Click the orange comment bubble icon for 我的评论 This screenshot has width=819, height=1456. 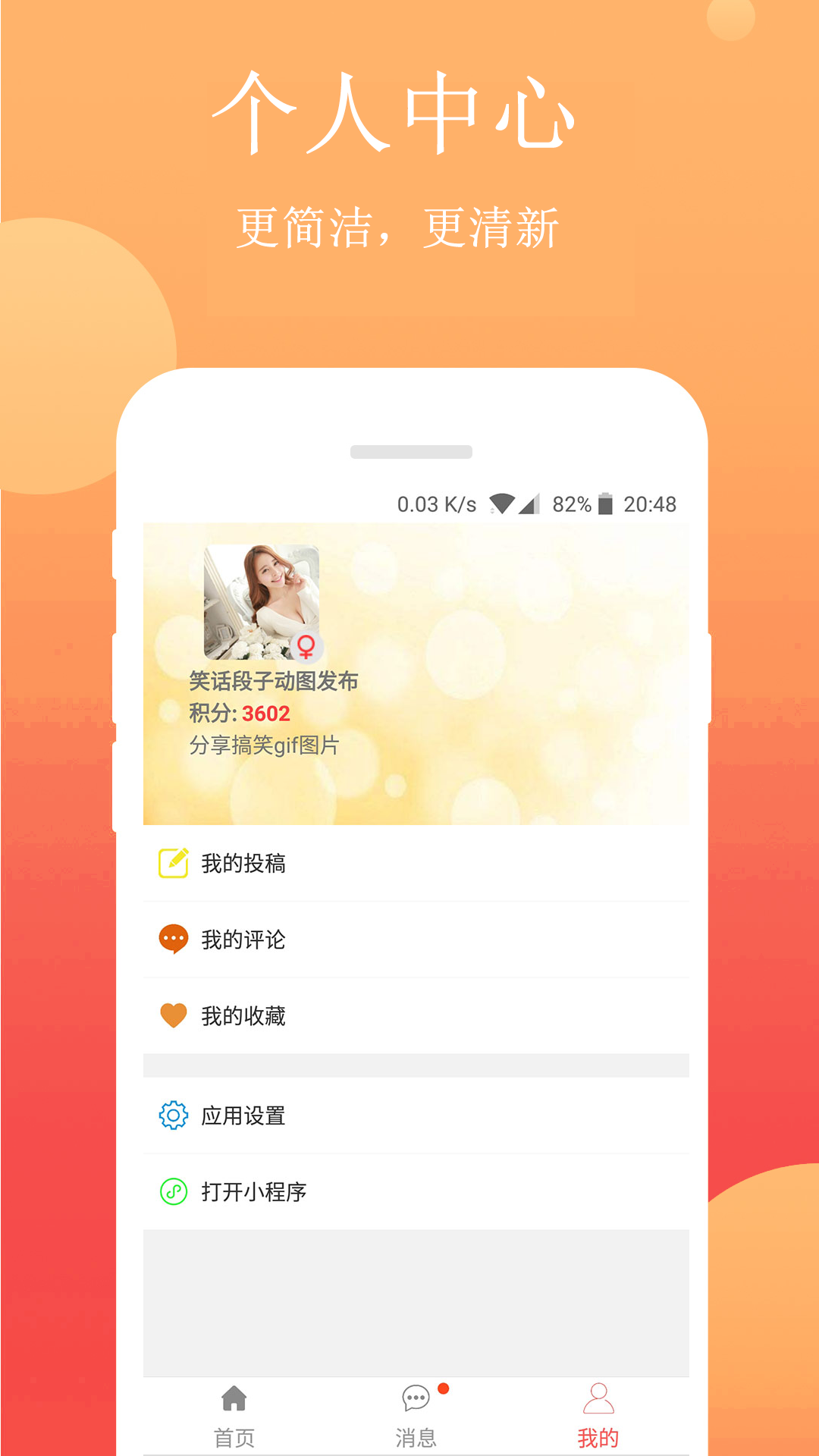pyautogui.click(x=173, y=940)
